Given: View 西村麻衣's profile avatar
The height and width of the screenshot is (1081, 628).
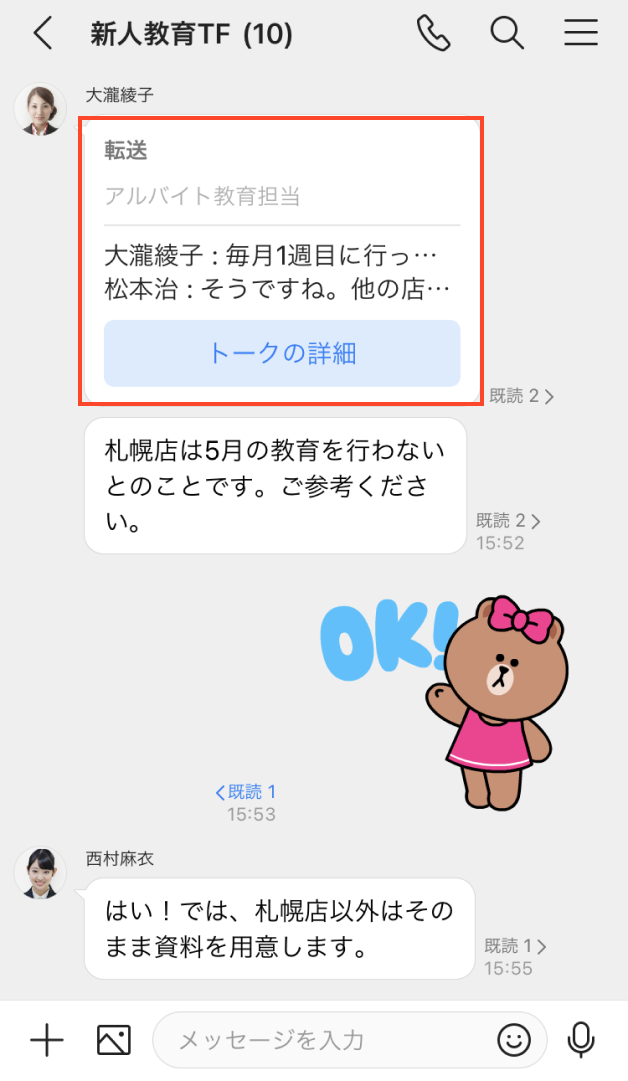Looking at the screenshot, I should coord(40,872).
